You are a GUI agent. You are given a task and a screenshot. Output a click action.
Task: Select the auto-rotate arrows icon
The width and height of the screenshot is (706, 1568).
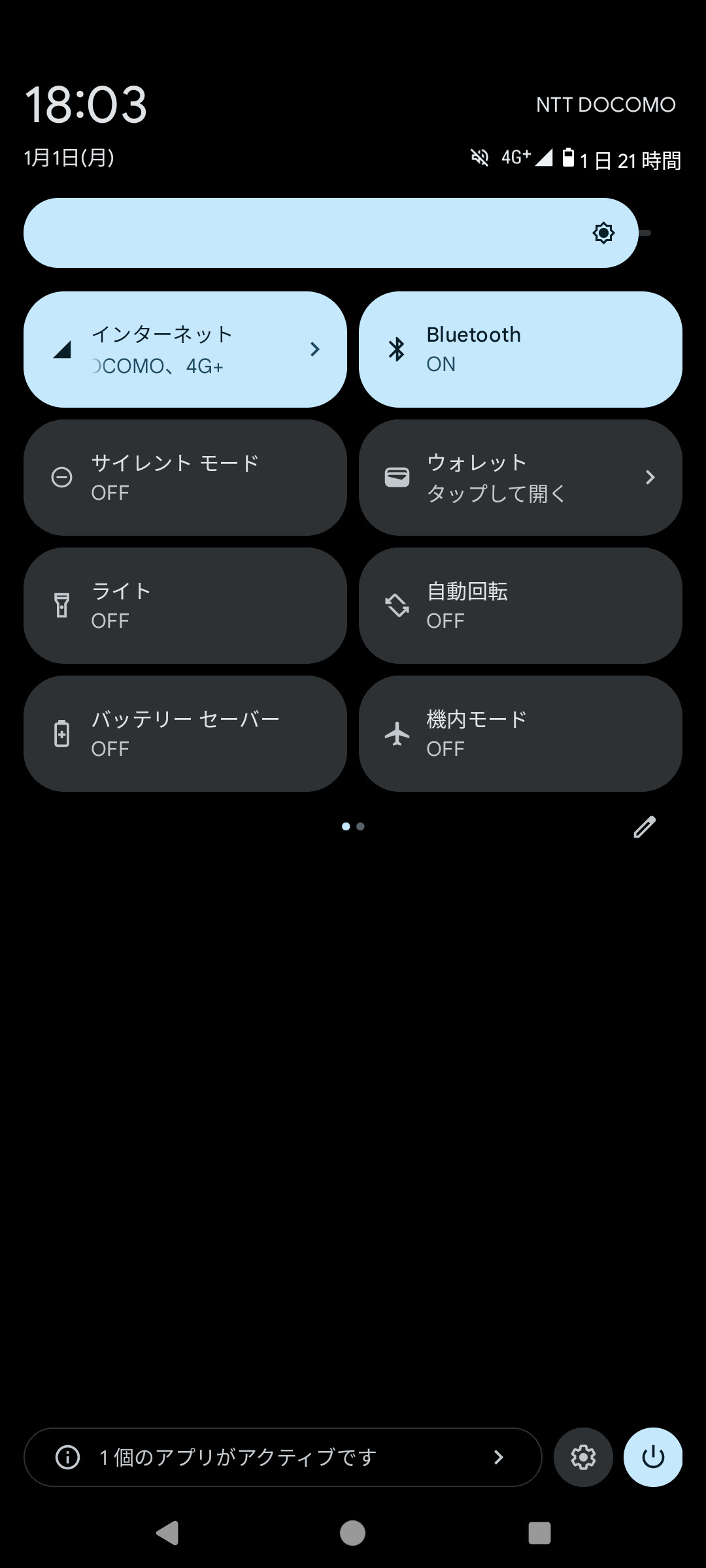tap(395, 605)
